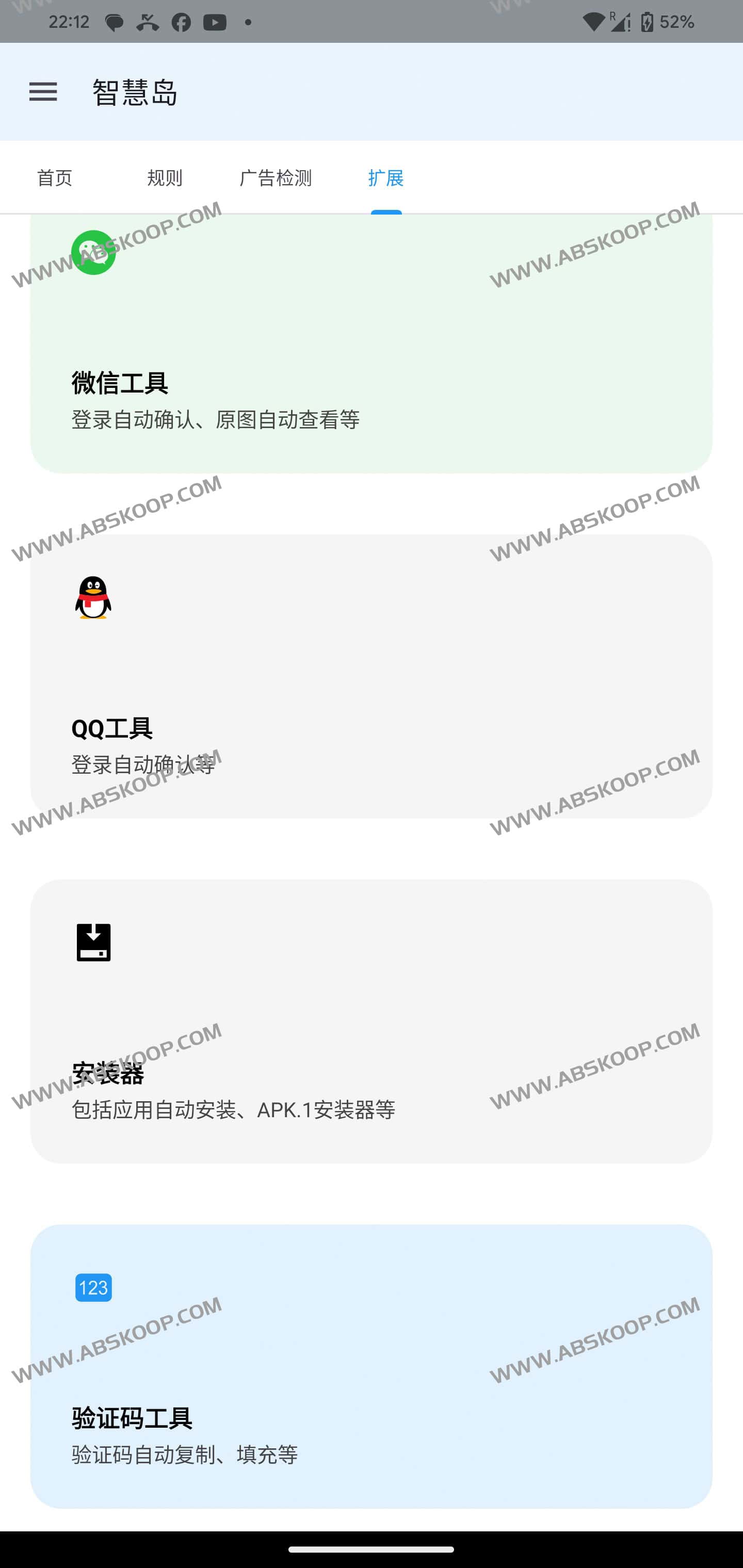Open the 验证码工具 card
The width and height of the screenshot is (743, 1568).
(371, 1366)
